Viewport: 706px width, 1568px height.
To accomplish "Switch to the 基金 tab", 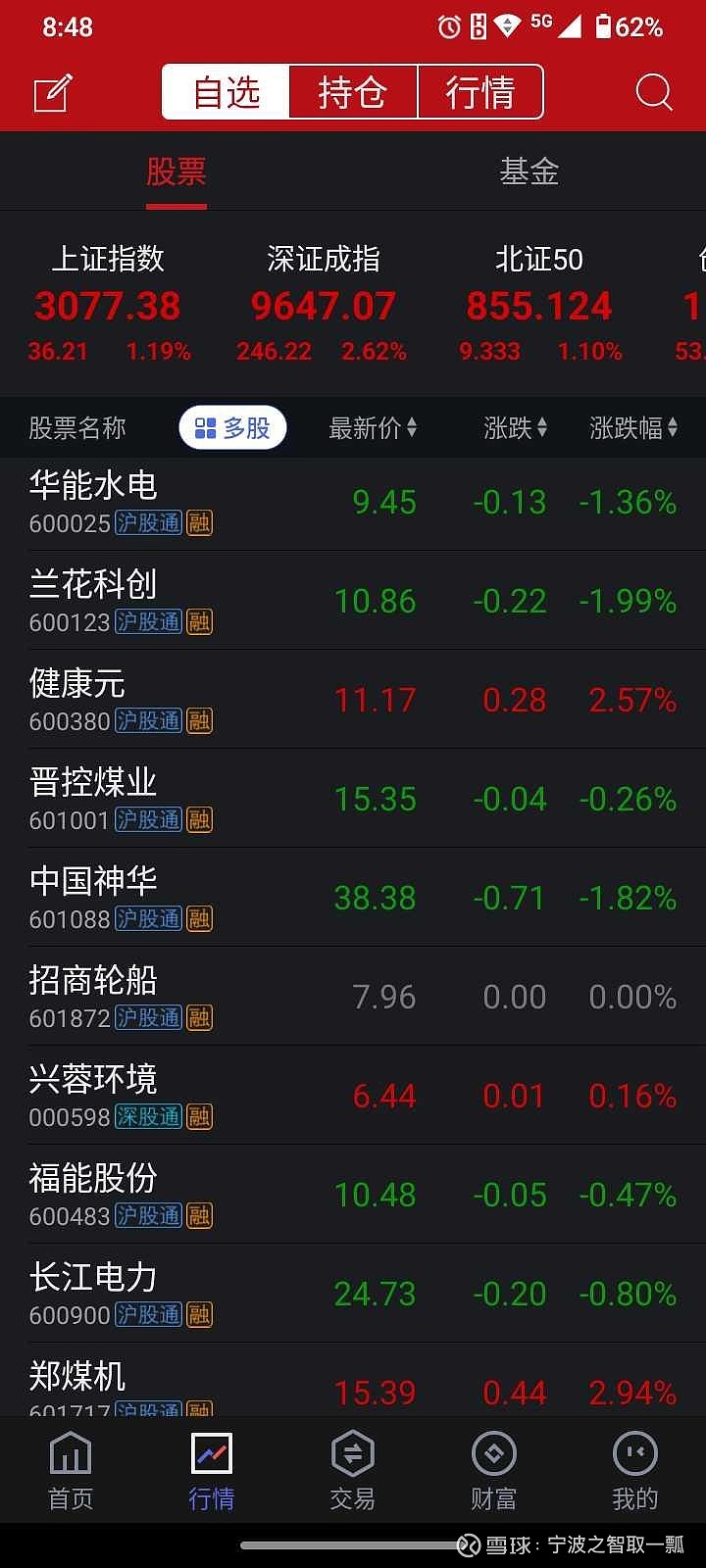I will pos(529,171).
